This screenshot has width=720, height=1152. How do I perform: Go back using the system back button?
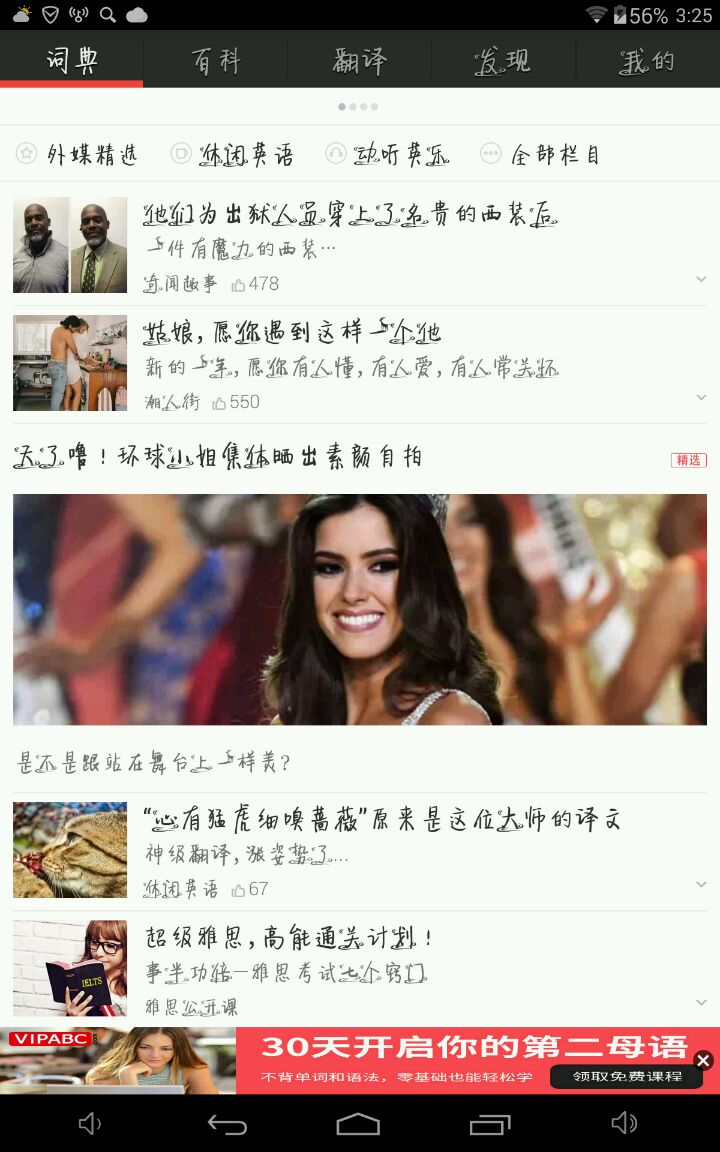227,1124
